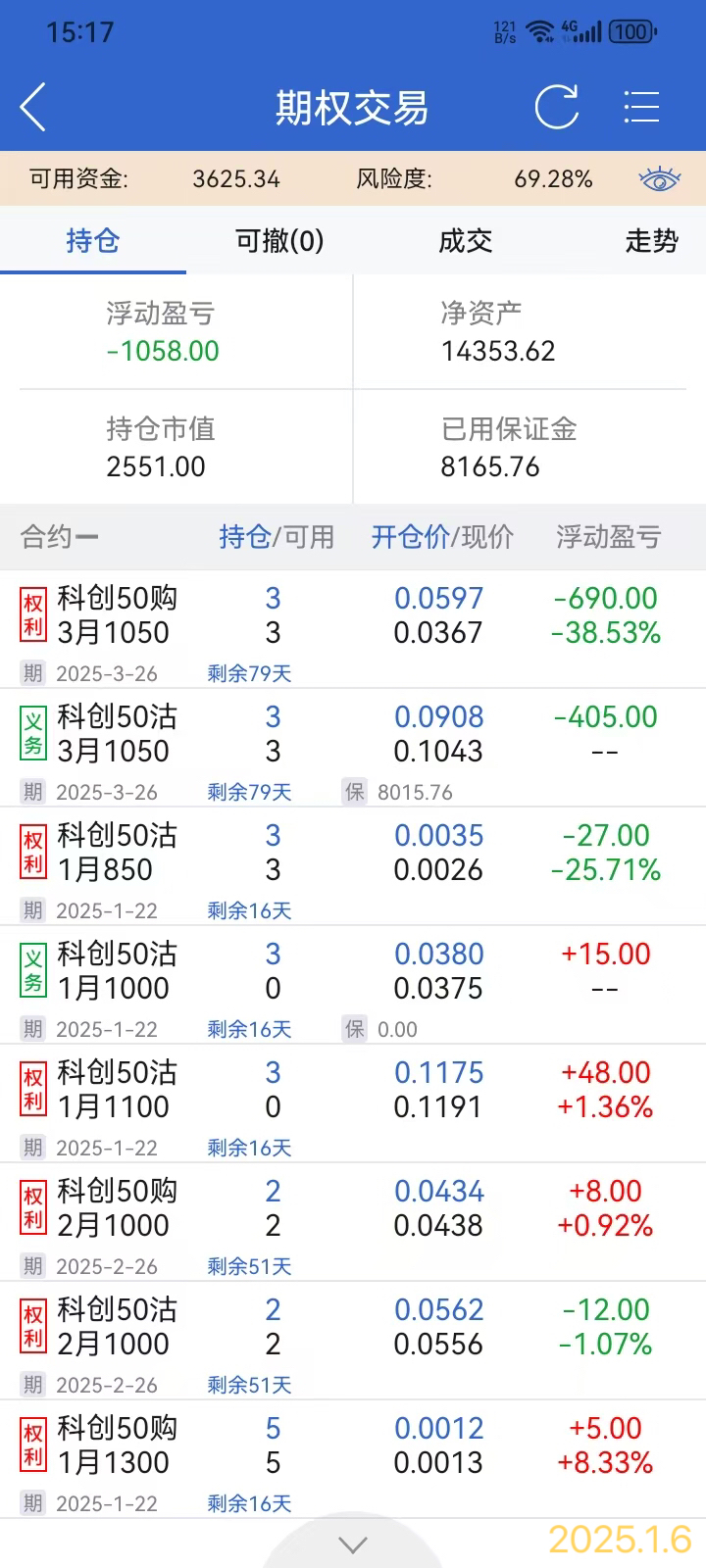Sort by the 开仓价/现价 column header
The width and height of the screenshot is (706, 1568).
click(x=441, y=537)
